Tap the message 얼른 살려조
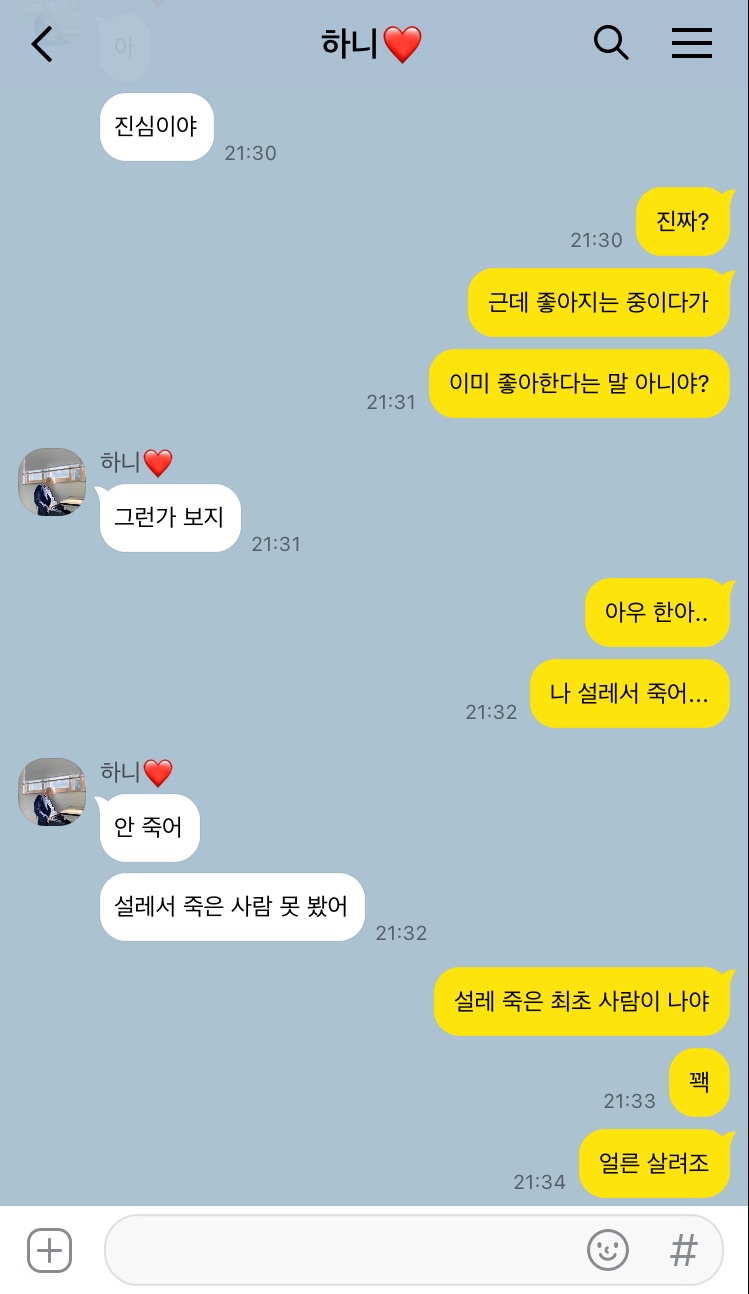This screenshot has width=749, height=1294. tap(657, 1163)
